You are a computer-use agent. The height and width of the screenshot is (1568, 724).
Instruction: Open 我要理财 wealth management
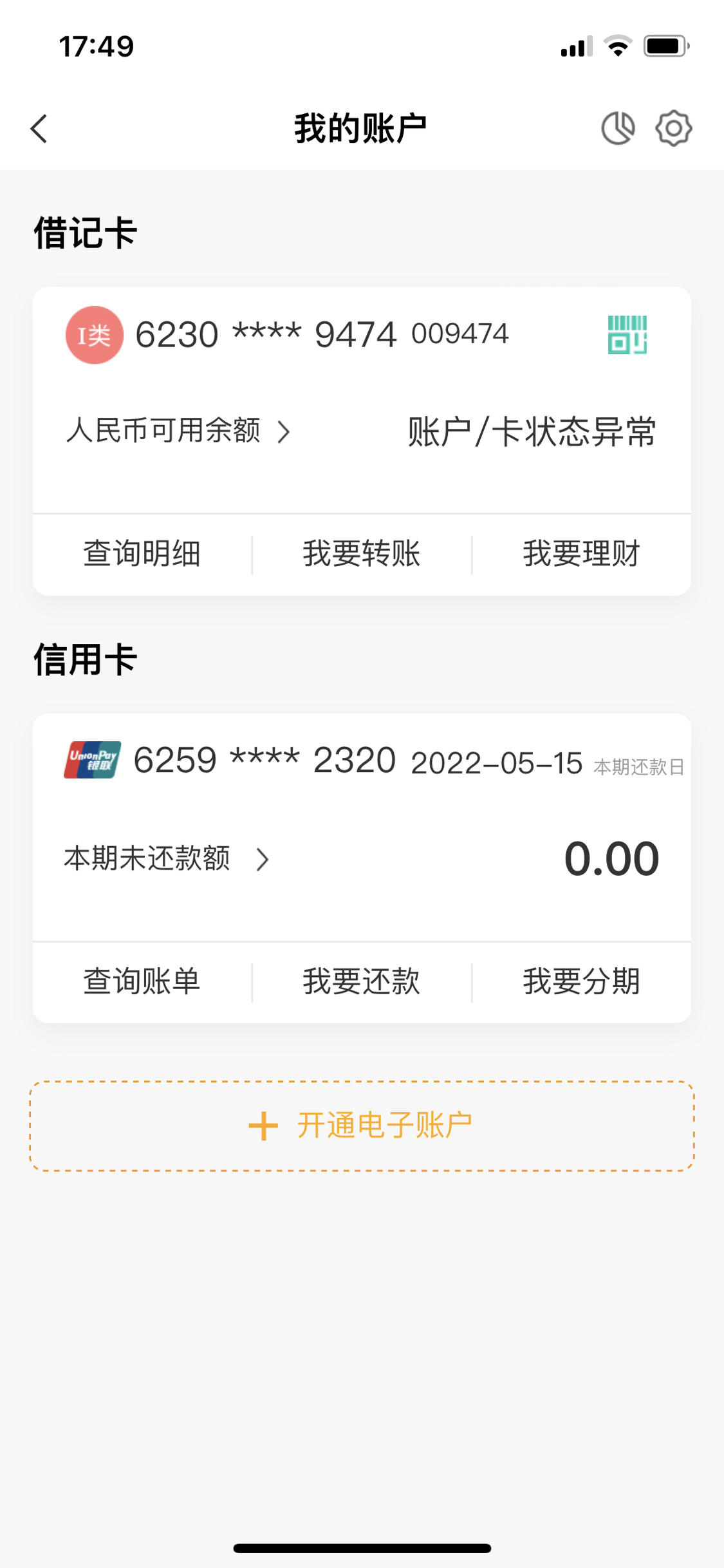pyautogui.click(x=581, y=554)
